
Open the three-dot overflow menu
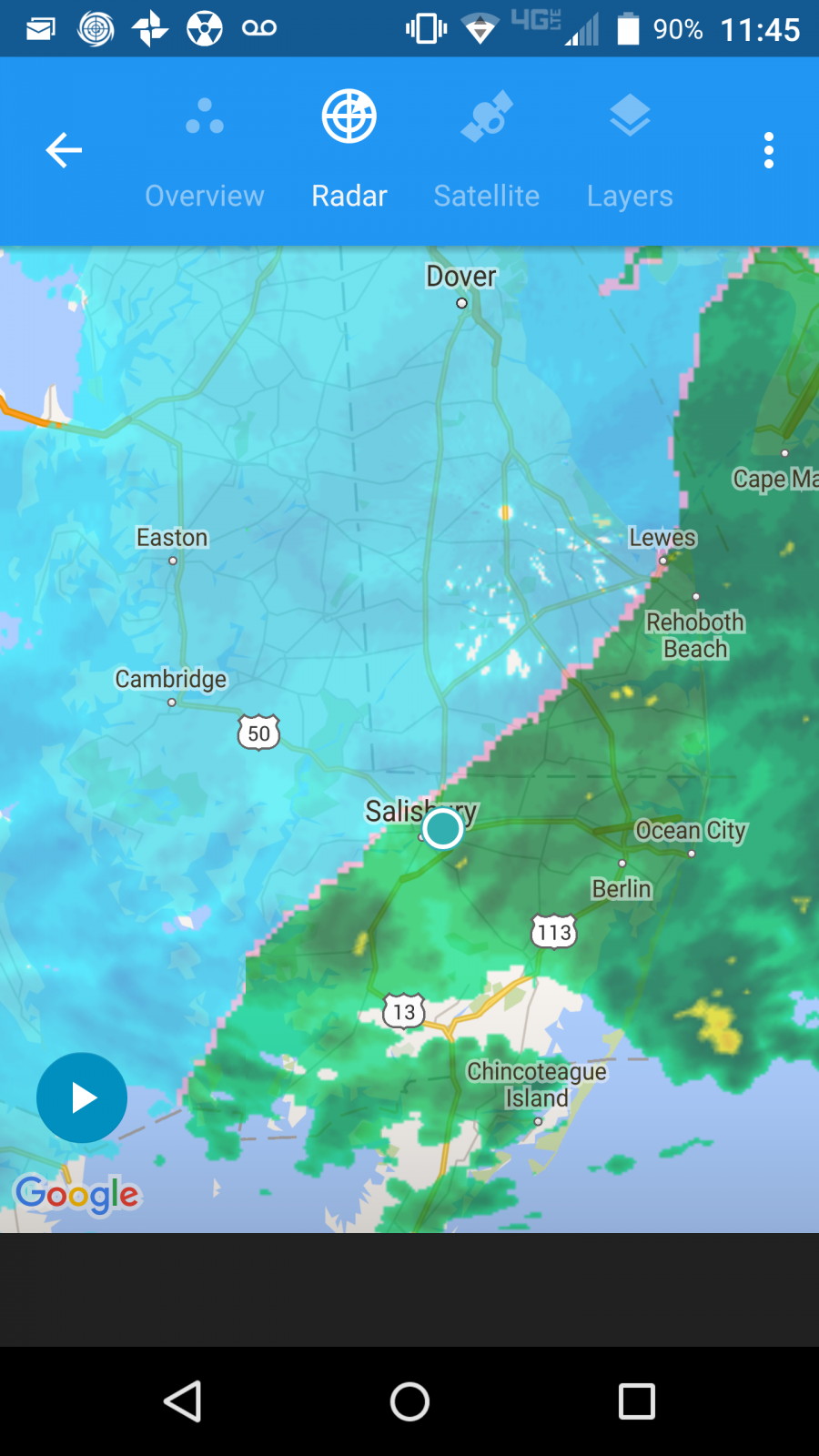(769, 150)
